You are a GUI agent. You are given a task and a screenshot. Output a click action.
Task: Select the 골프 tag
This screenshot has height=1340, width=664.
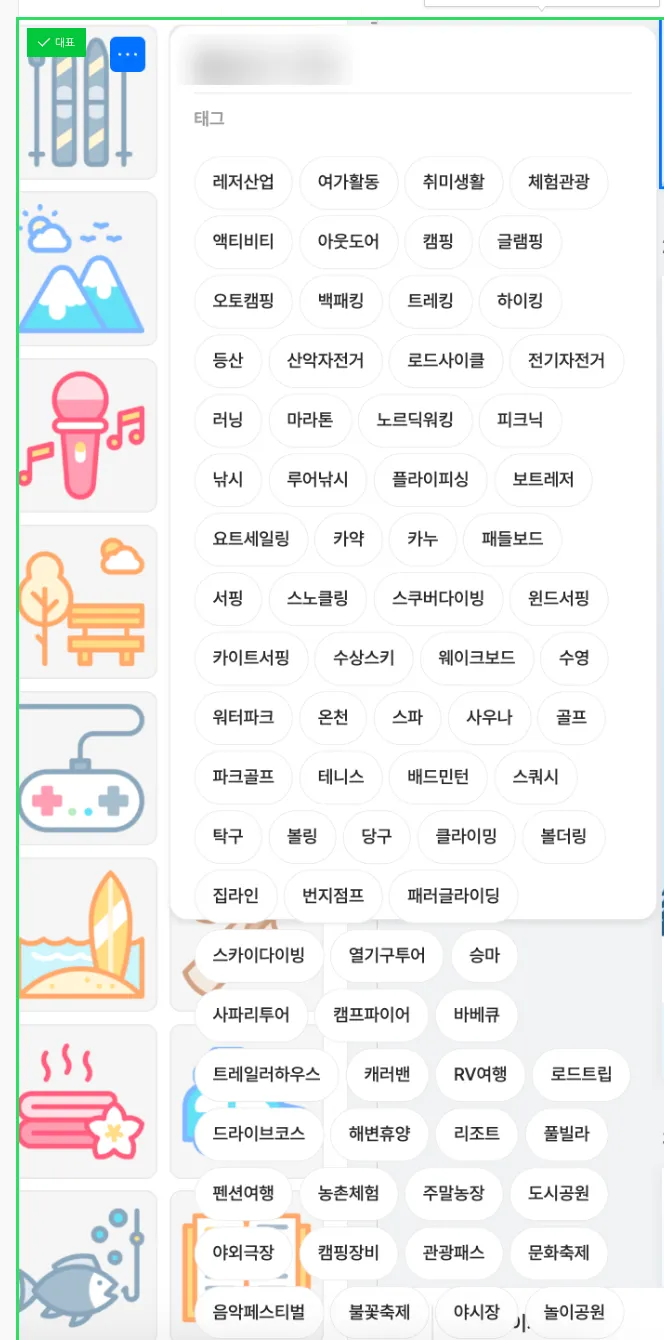click(x=571, y=717)
